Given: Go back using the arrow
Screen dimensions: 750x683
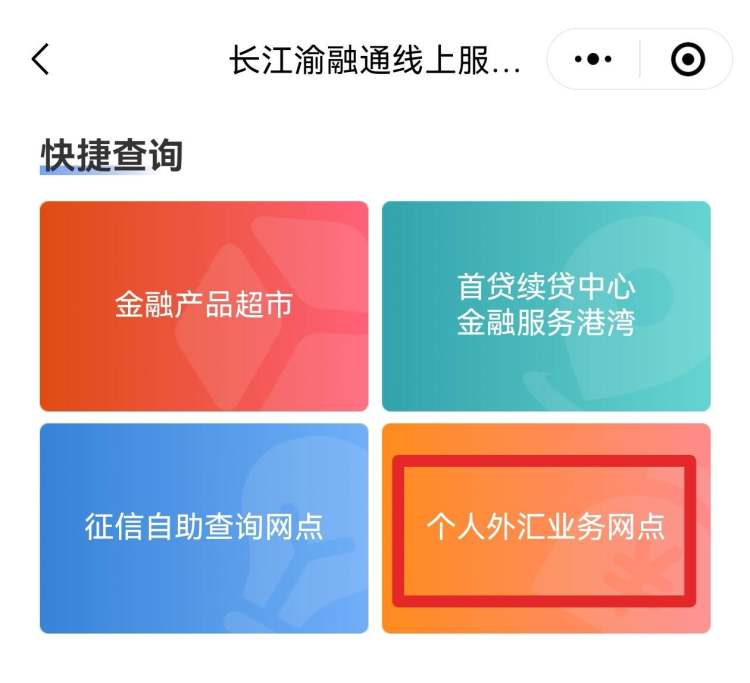Looking at the screenshot, I should (40, 60).
